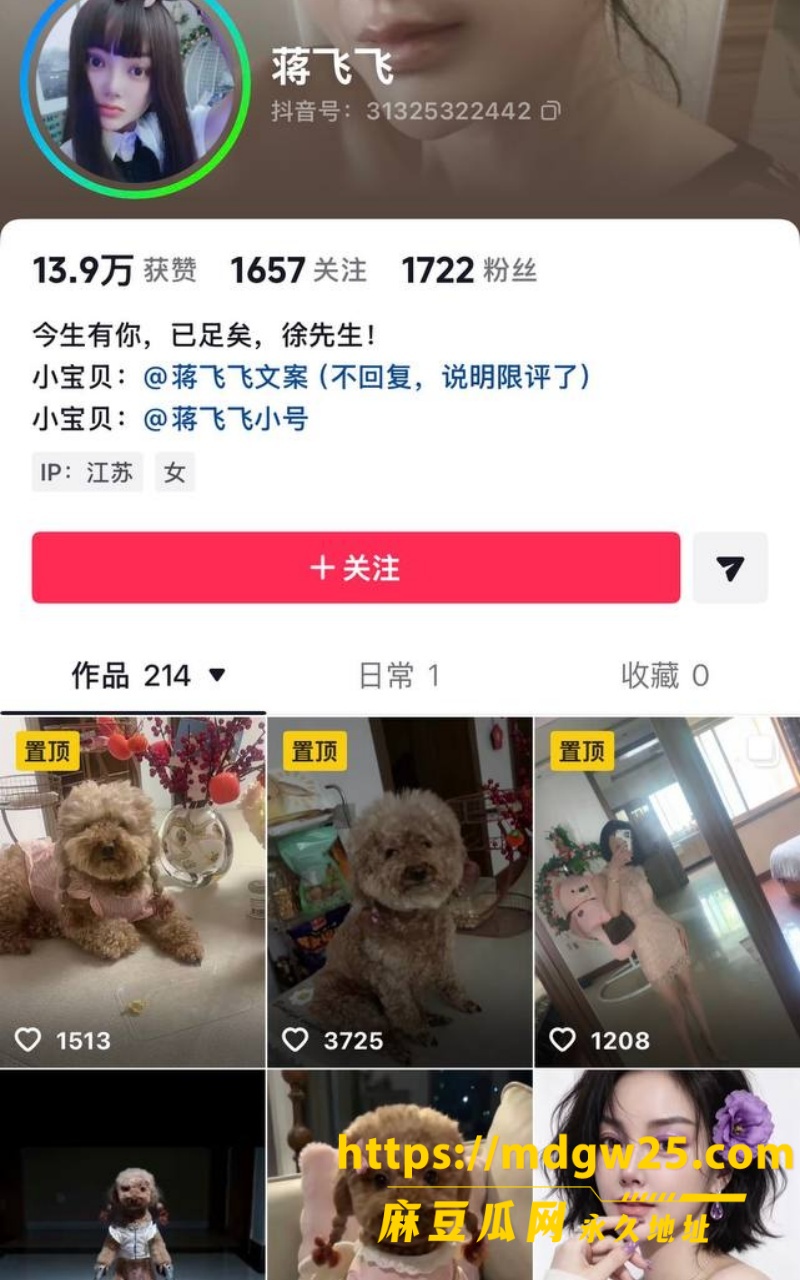Switch to the 收藏 tab

click(665, 676)
